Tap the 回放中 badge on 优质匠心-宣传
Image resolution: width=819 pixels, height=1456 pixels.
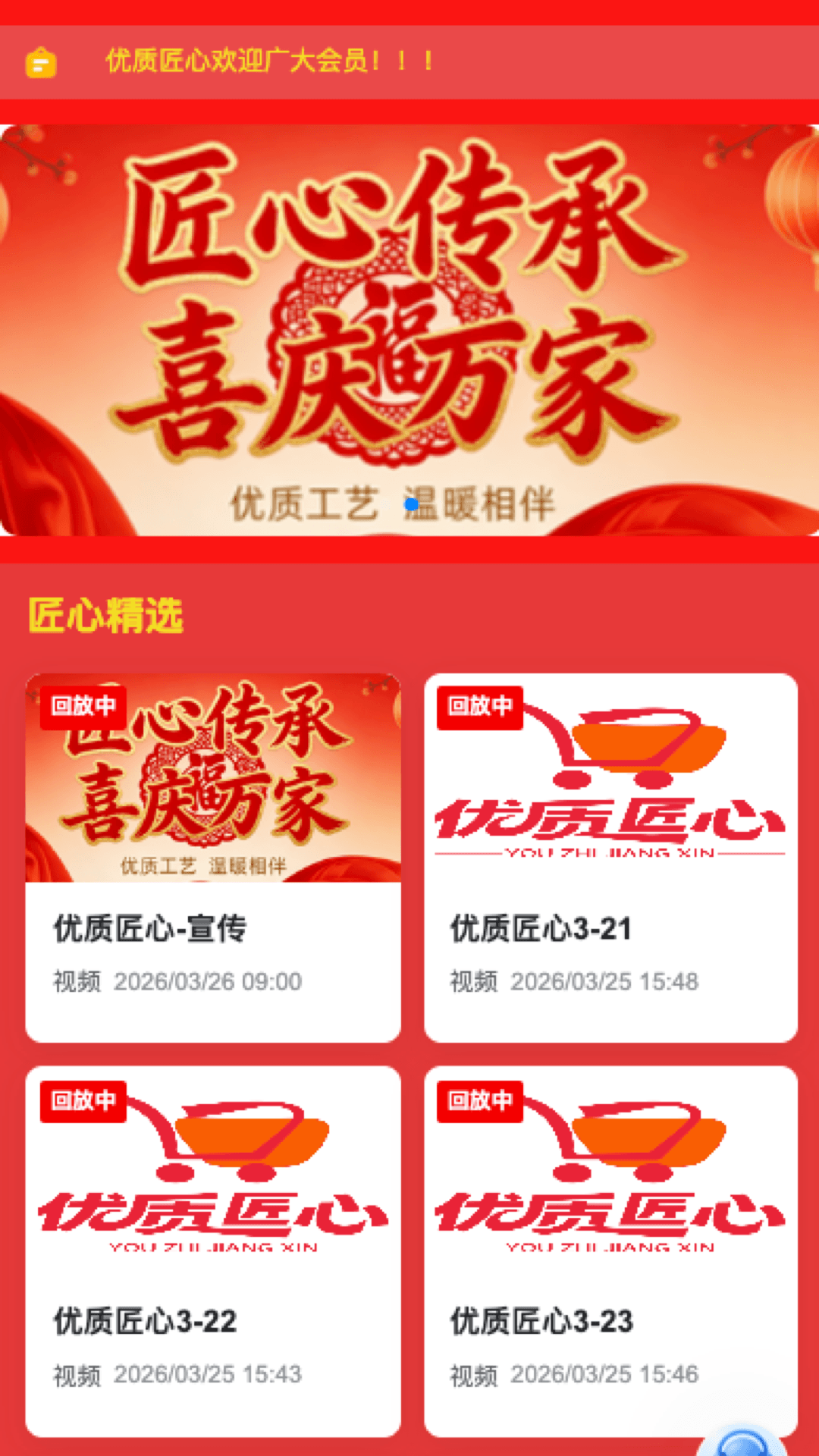tap(83, 707)
